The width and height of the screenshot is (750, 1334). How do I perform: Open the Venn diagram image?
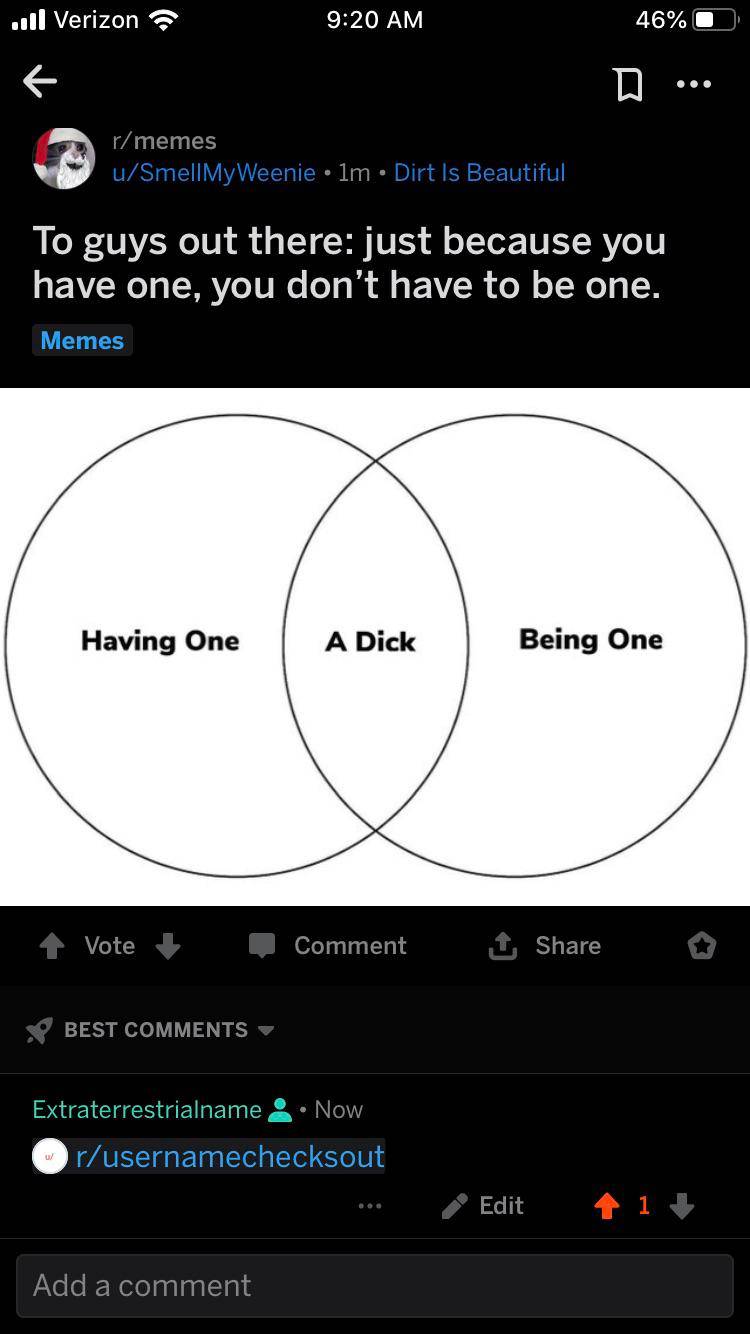click(375, 646)
